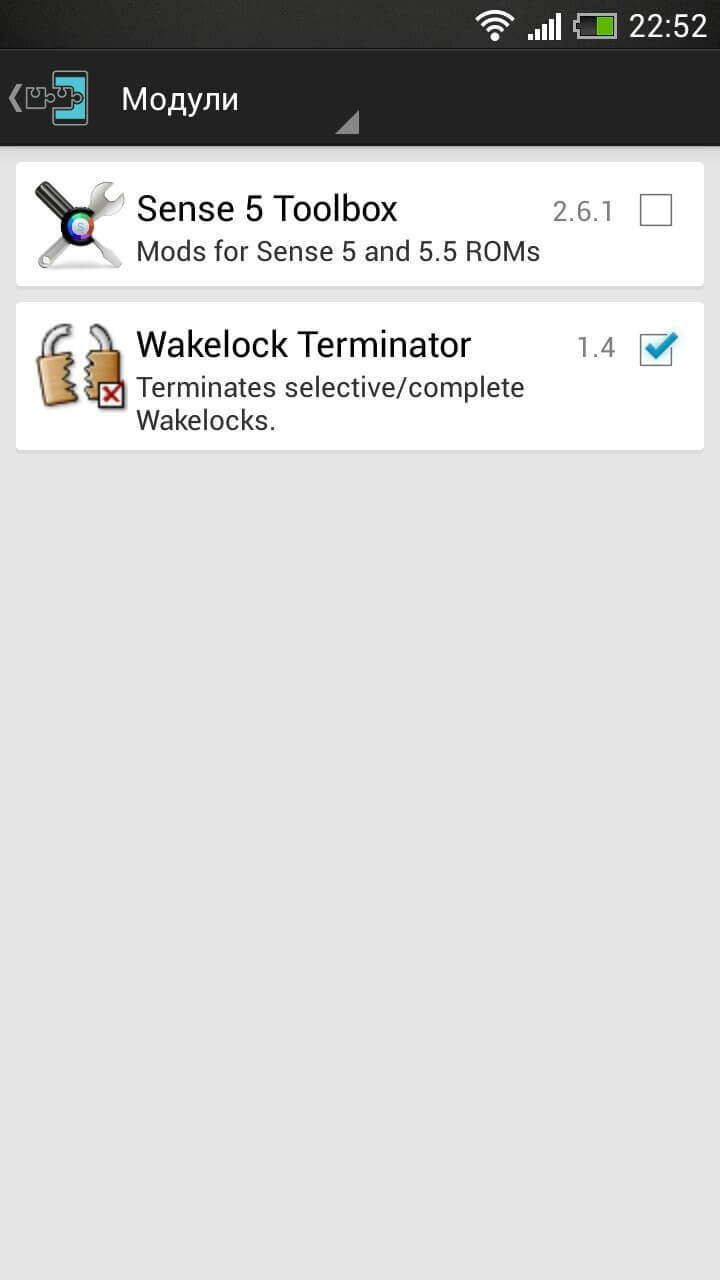Enable the Sense 5 Toolbox module checkbox
The image size is (720, 1280).
[656, 210]
